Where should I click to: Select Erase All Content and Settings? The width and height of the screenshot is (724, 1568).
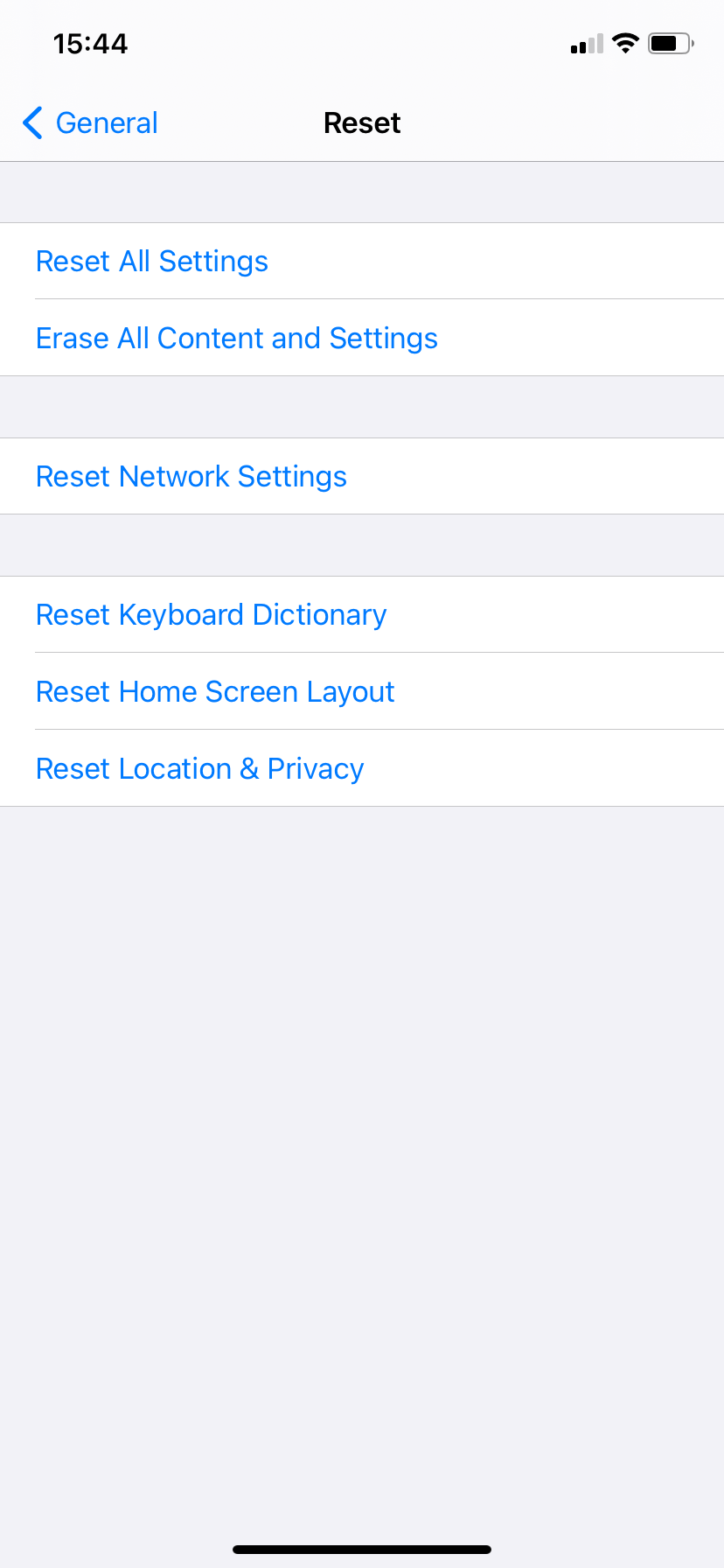(237, 339)
